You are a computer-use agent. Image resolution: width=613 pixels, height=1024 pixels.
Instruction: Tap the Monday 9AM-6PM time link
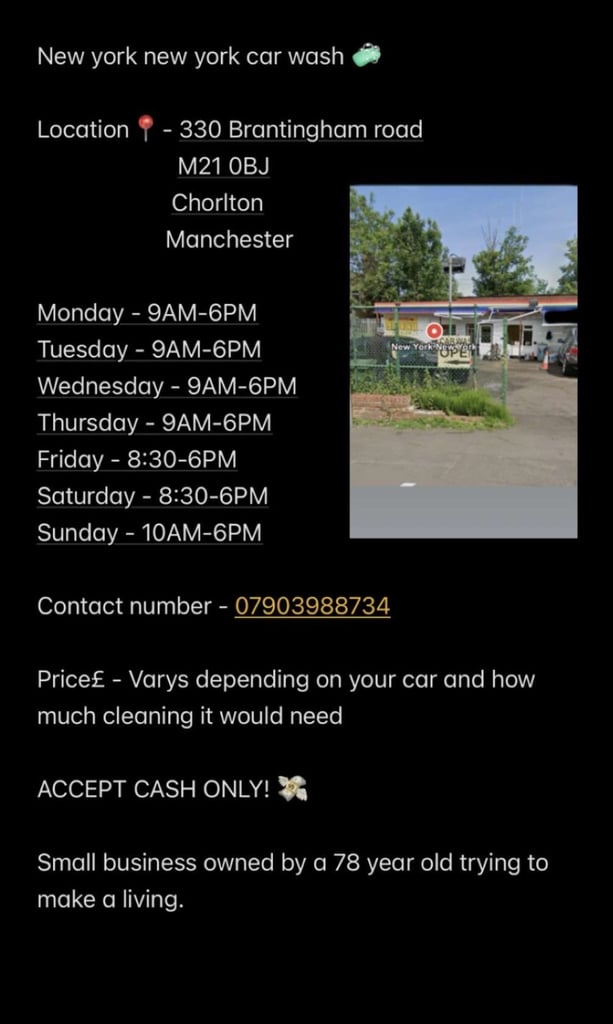(147, 313)
